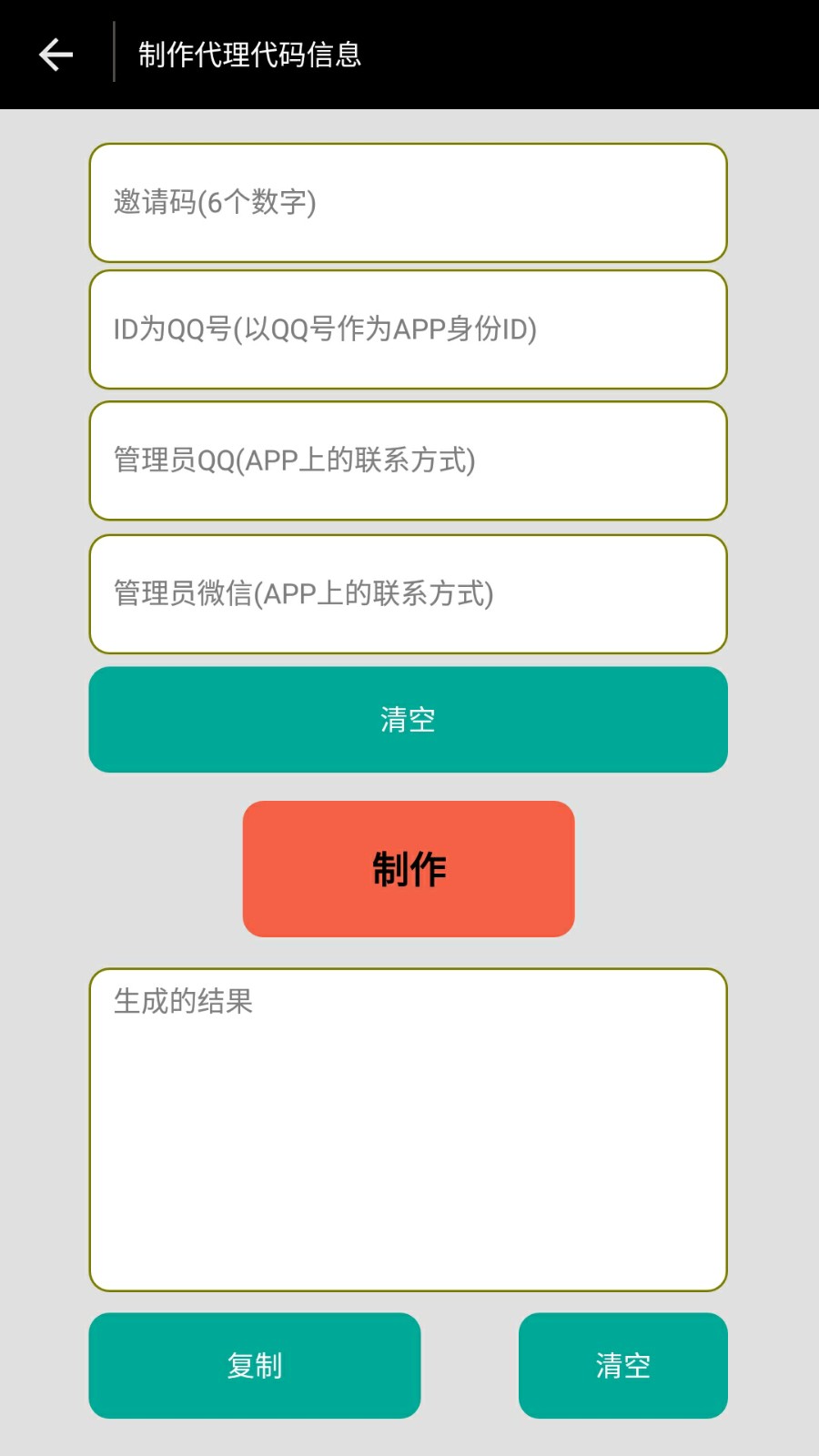Screen dimensions: 819x1456
Task: Clear the result with 清空 beside 复制
Action: pyautogui.click(x=623, y=1366)
